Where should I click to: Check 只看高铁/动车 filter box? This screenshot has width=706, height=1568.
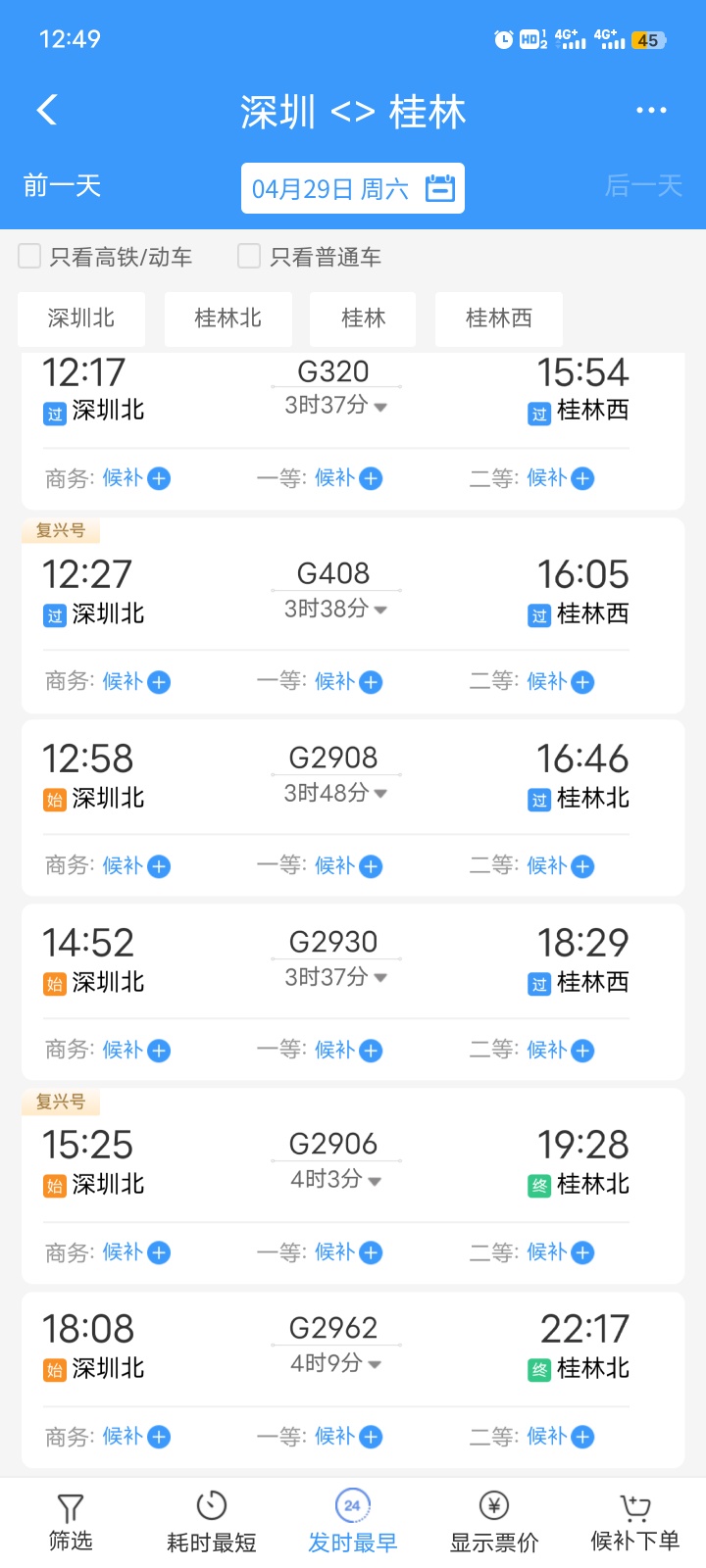(30, 257)
